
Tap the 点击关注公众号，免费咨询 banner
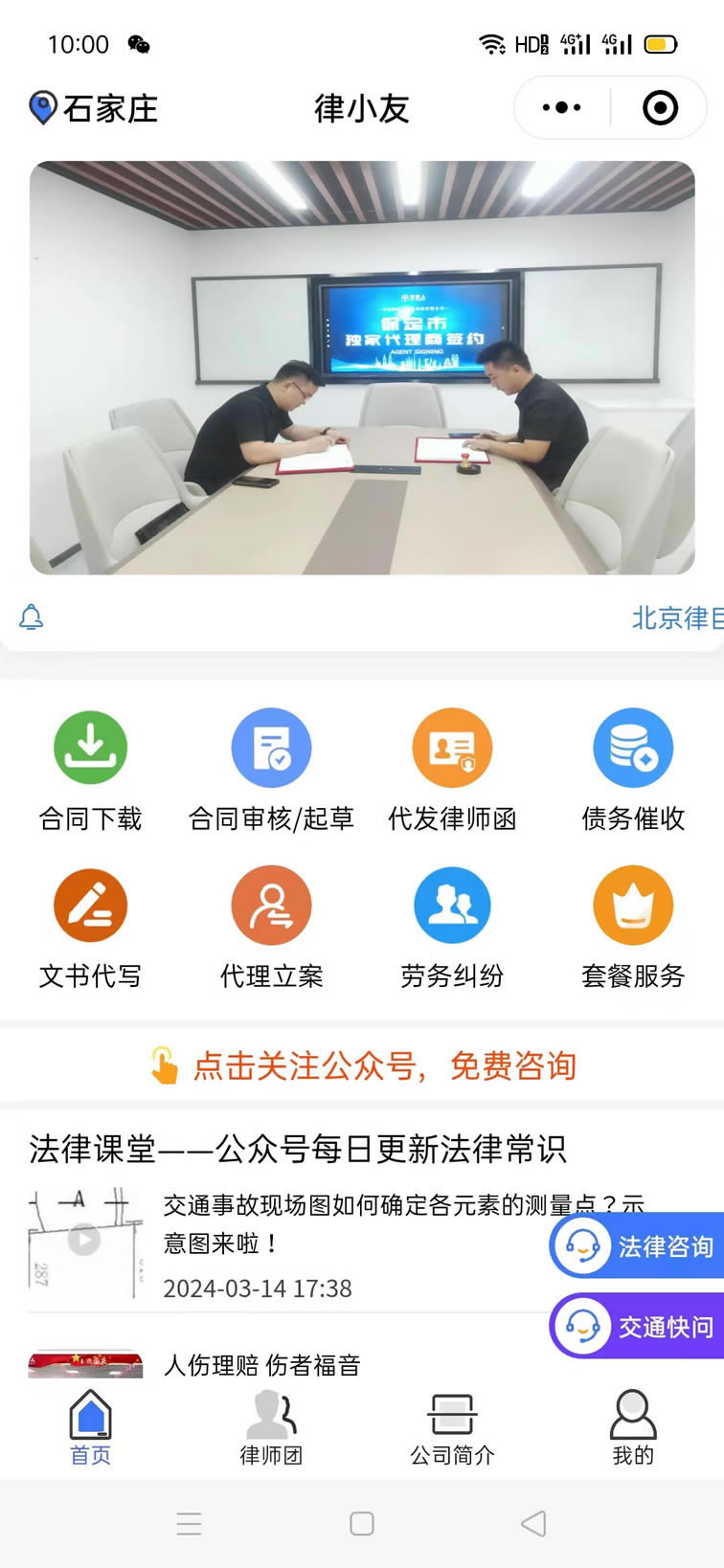pyautogui.click(x=362, y=1065)
